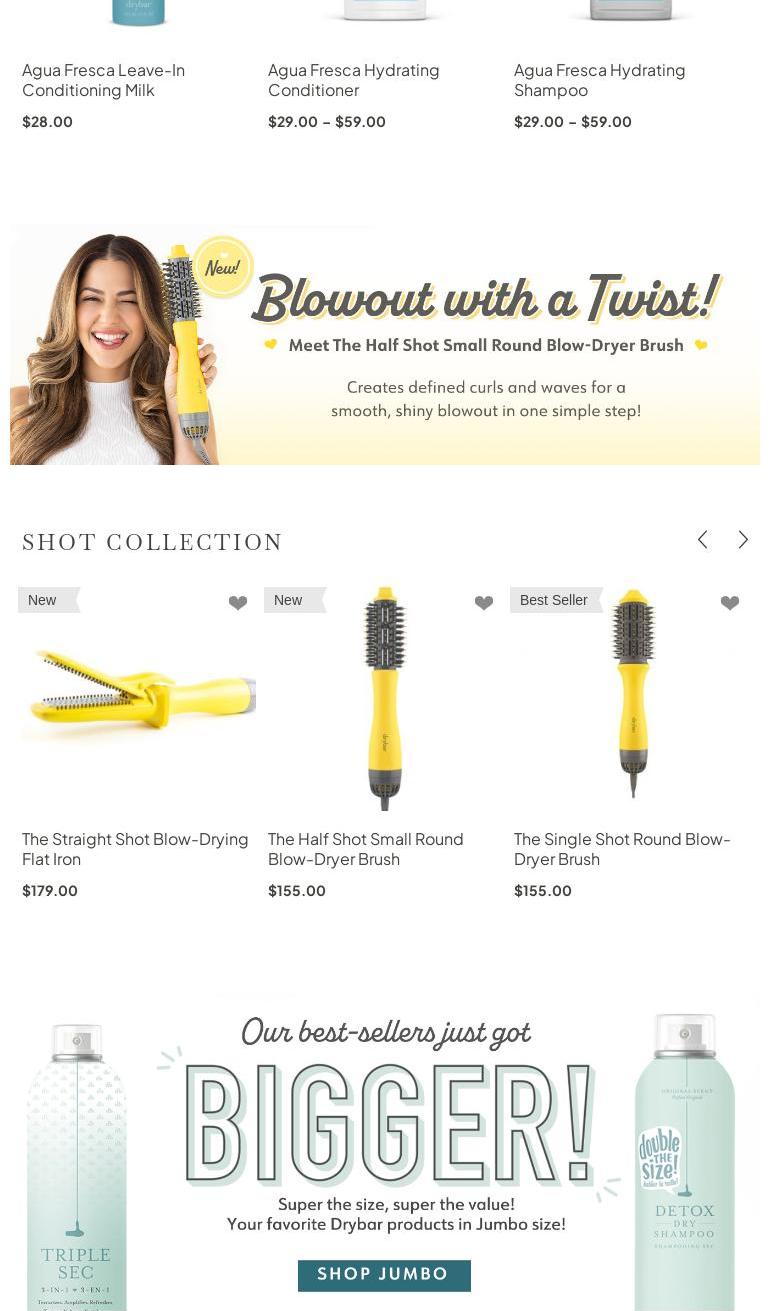The height and width of the screenshot is (1311, 770).
Task: Show previous Shot Collection items
Action: tap(703, 540)
